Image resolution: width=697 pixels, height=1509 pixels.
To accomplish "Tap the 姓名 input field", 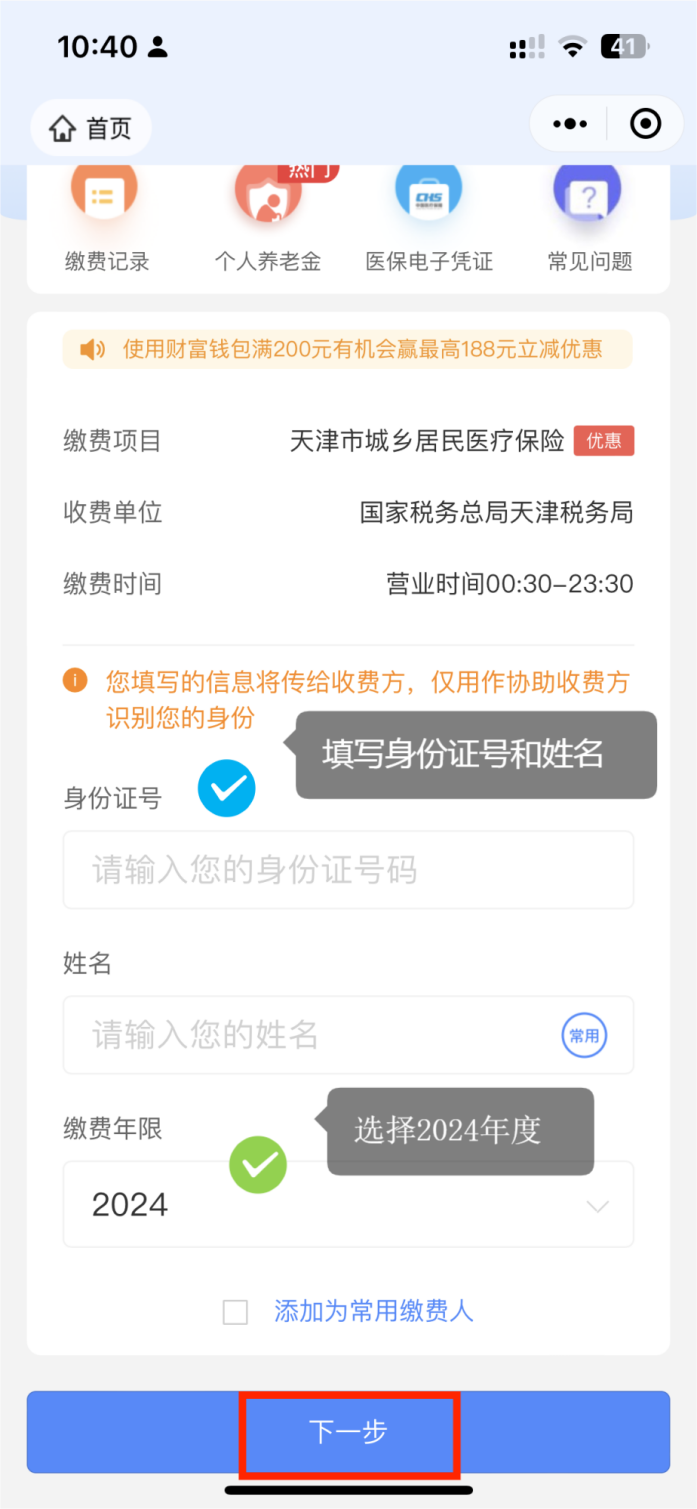I will point(348,1035).
